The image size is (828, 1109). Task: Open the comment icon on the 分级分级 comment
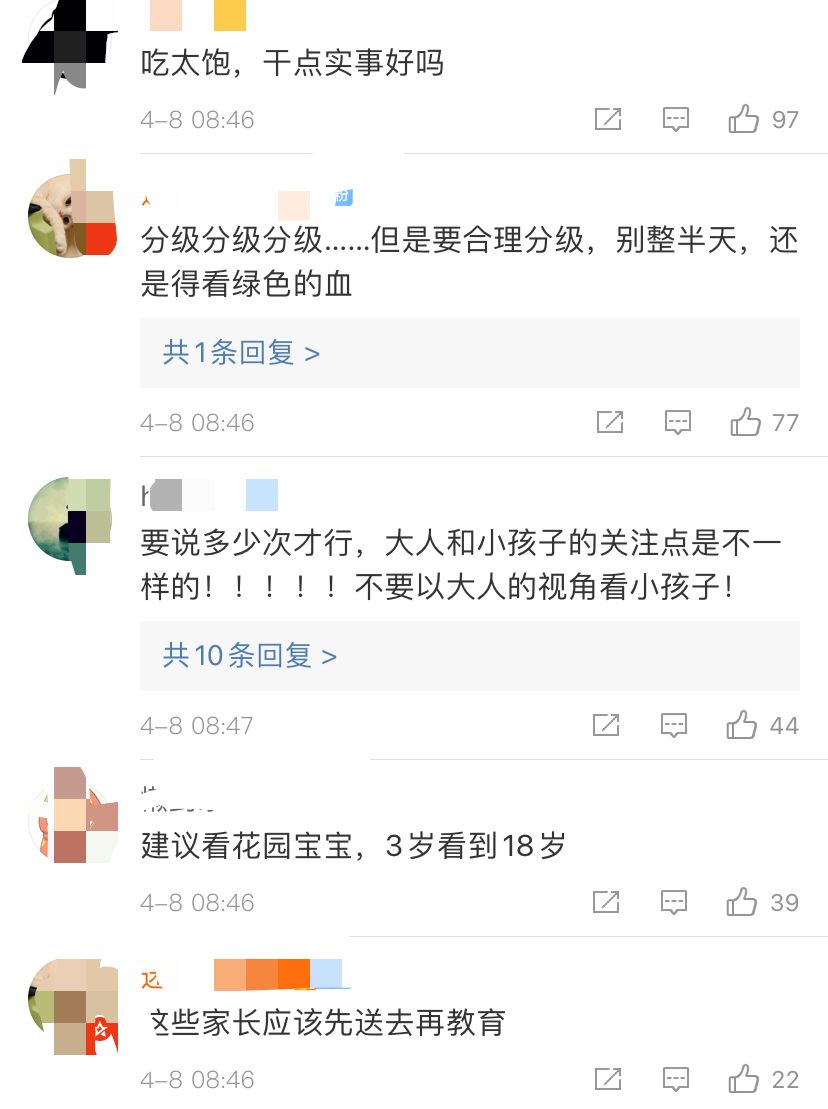pyautogui.click(x=678, y=422)
